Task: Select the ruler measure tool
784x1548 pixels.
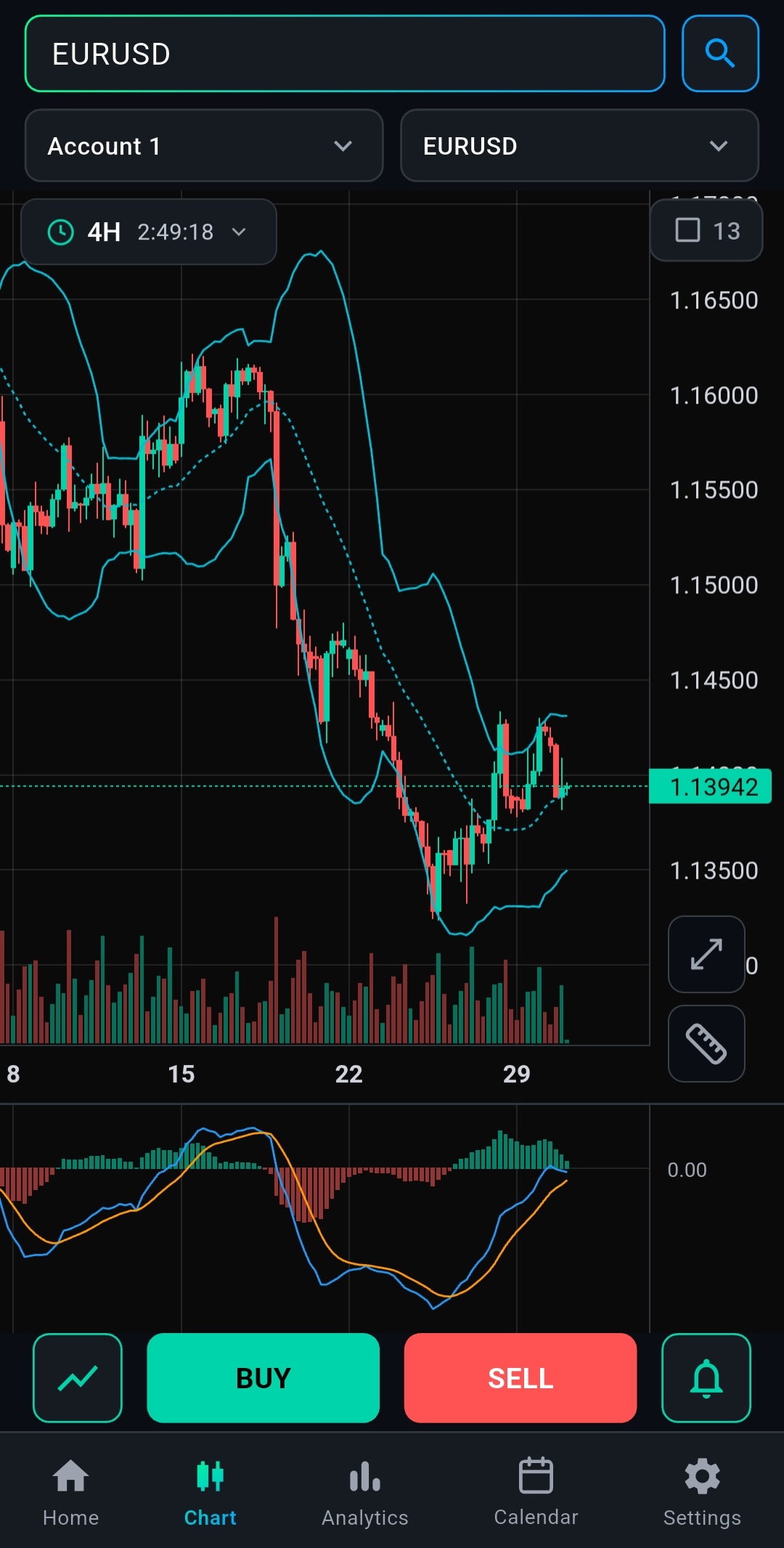Action: 706,1043
